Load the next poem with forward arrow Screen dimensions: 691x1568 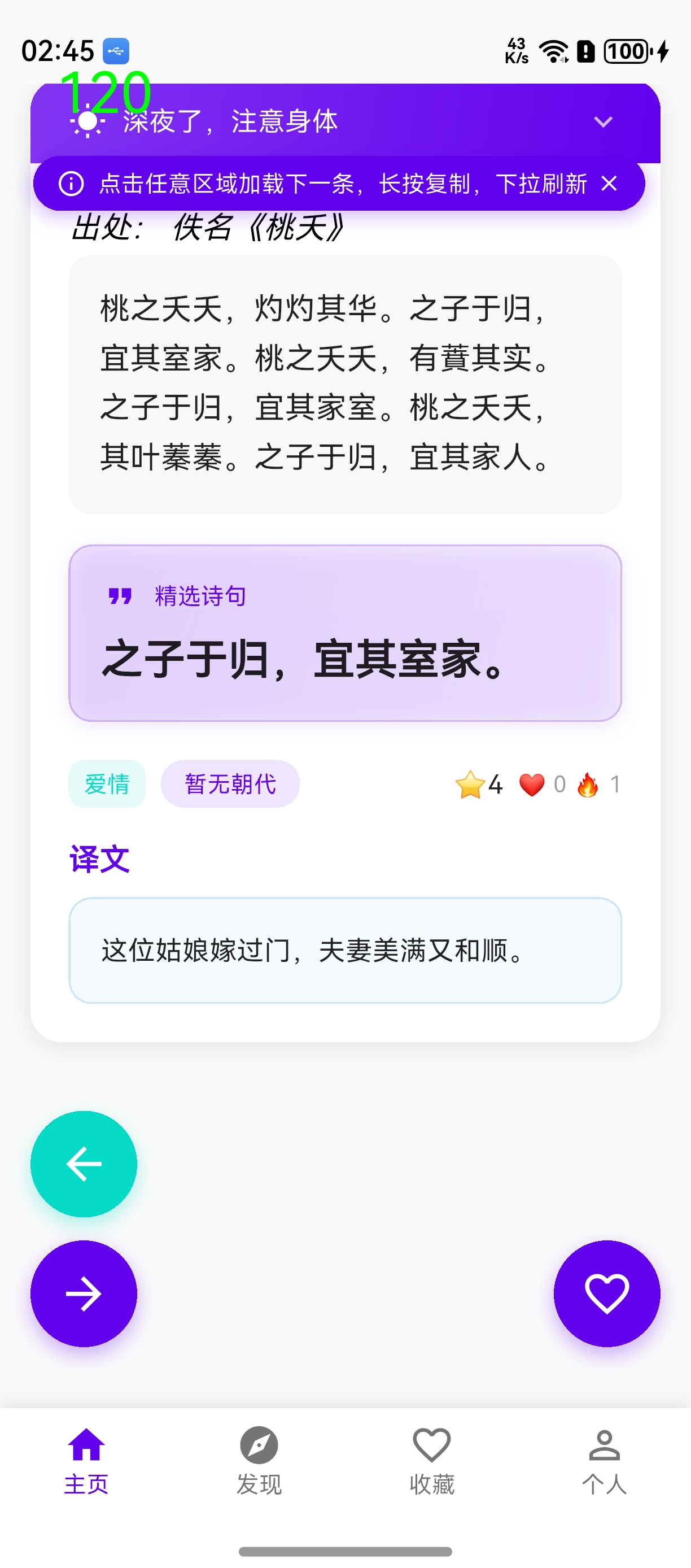tap(84, 1293)
